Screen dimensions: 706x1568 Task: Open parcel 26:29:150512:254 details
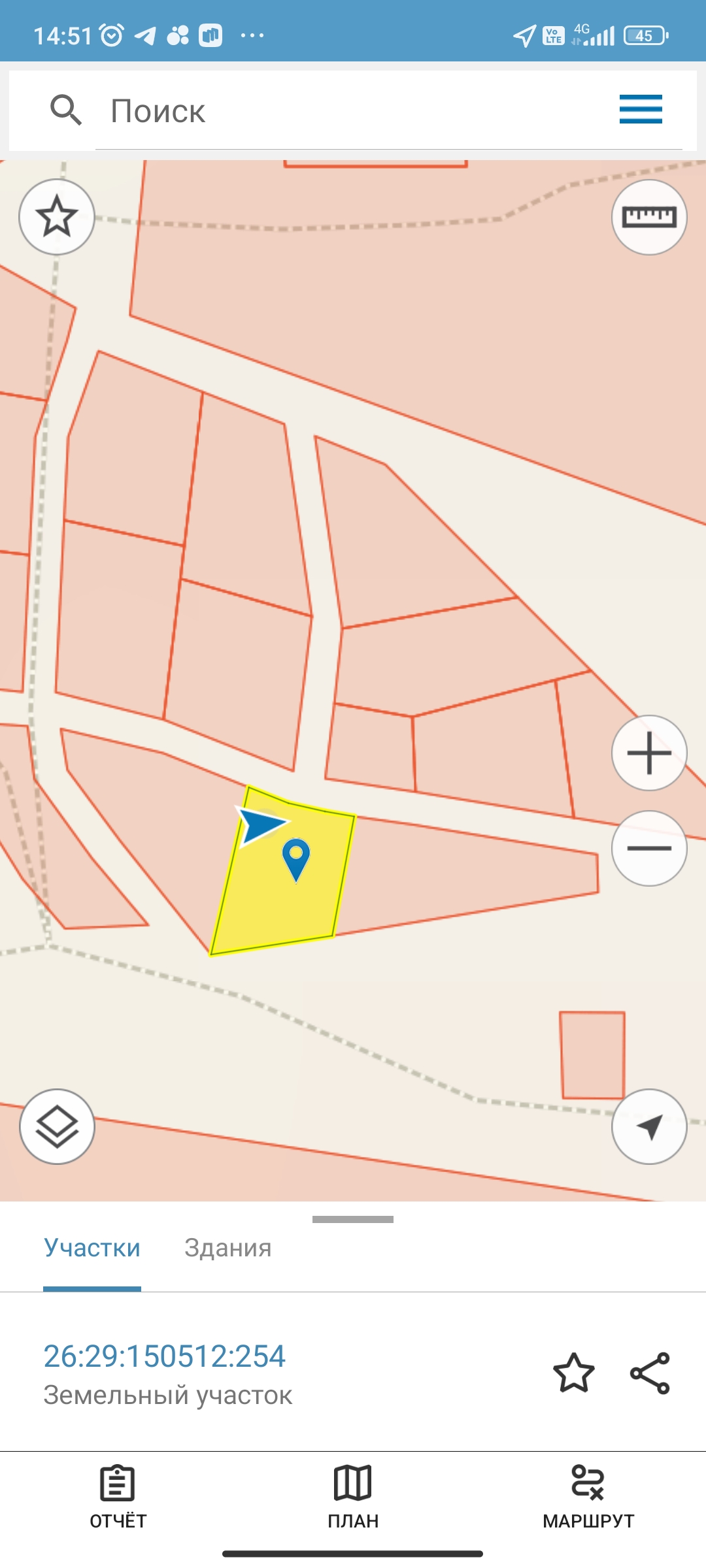pyautogui.click(x=165, y=1356)
